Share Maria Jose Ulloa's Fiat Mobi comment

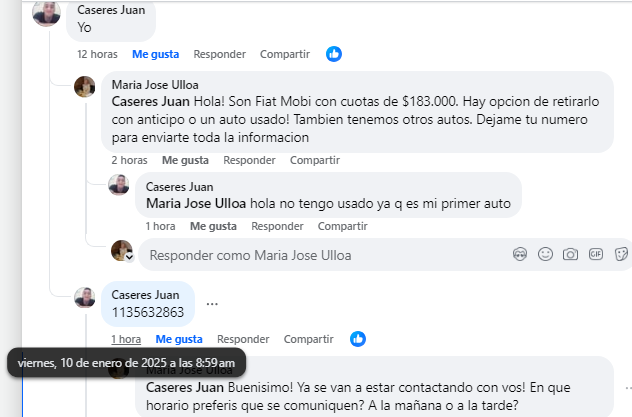click(315, 160)
